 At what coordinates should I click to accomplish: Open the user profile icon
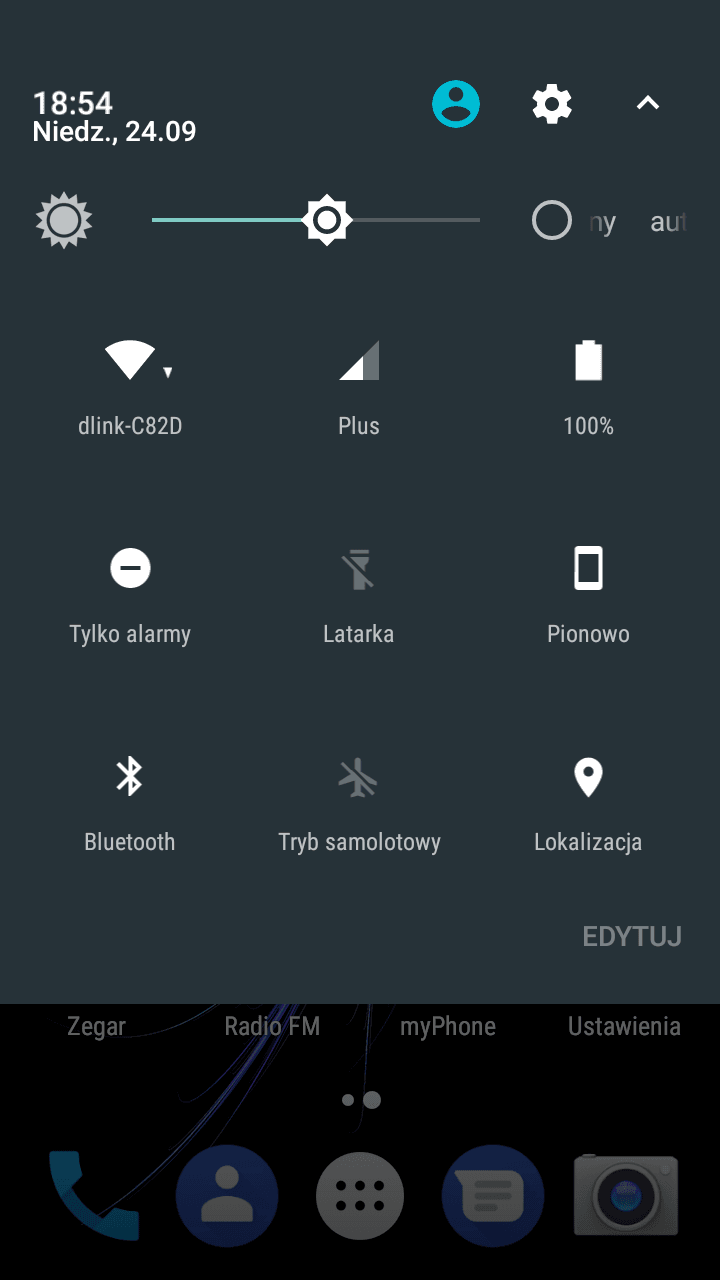[x=456, y=104]
